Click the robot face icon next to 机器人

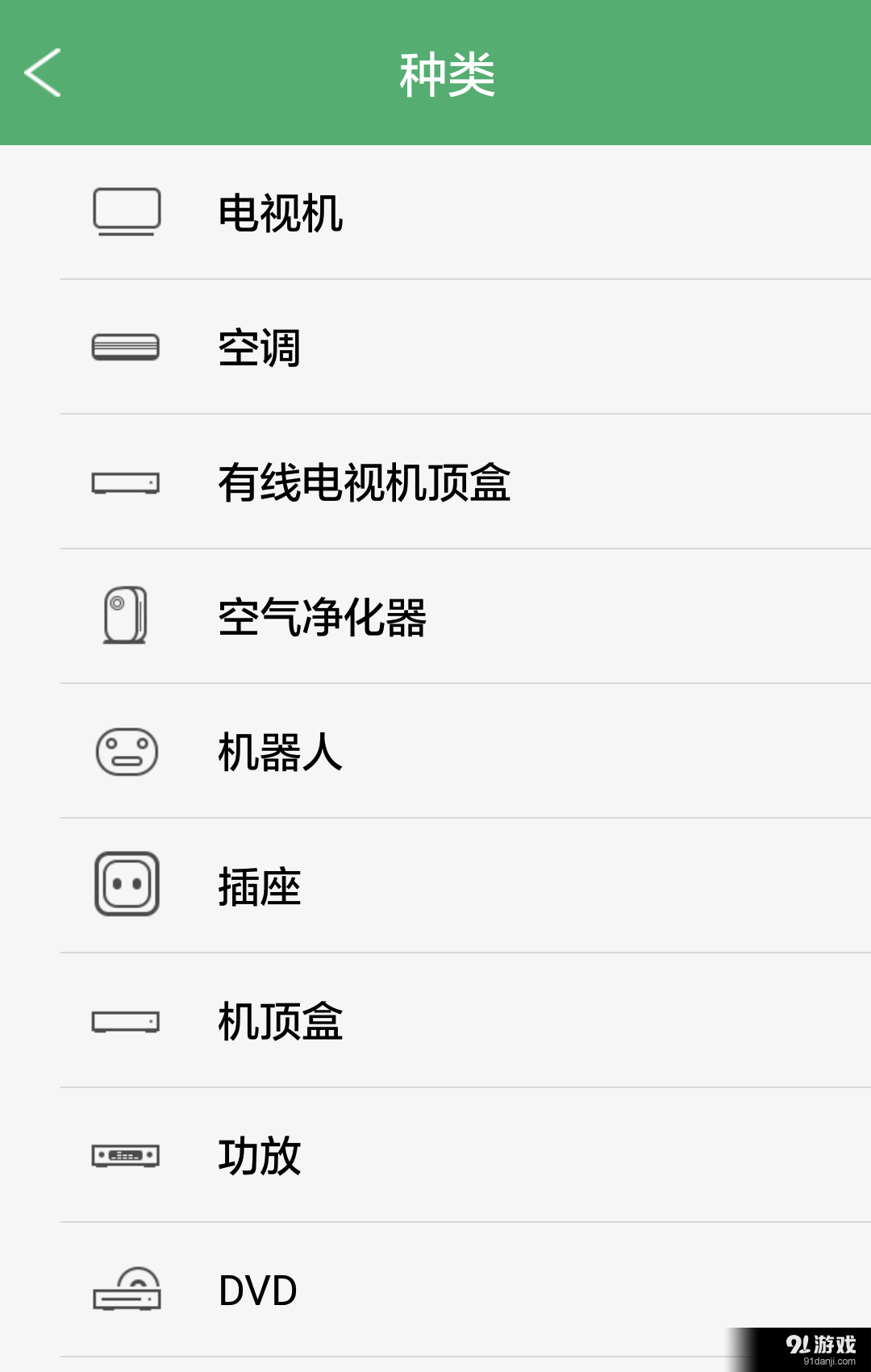pyautogui.click(x=127, y=752)
